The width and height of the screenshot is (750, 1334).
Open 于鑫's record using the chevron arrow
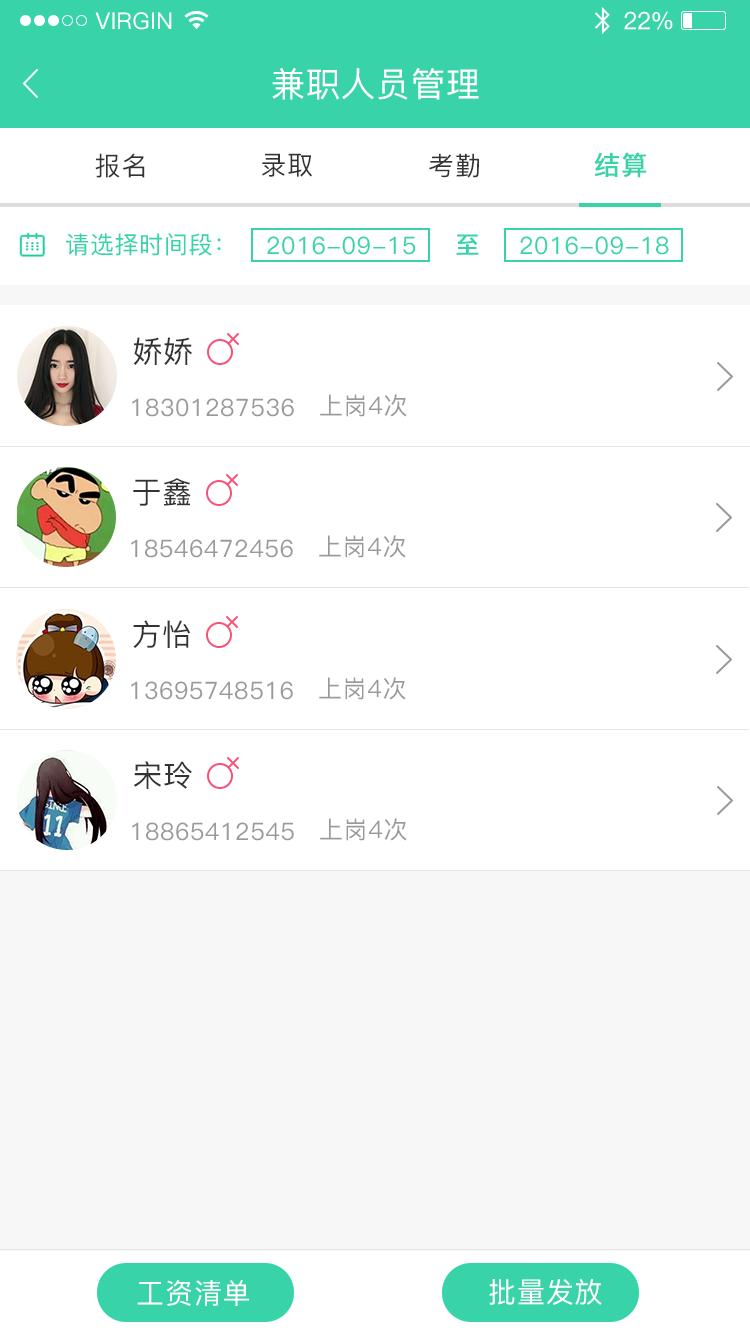722,517
